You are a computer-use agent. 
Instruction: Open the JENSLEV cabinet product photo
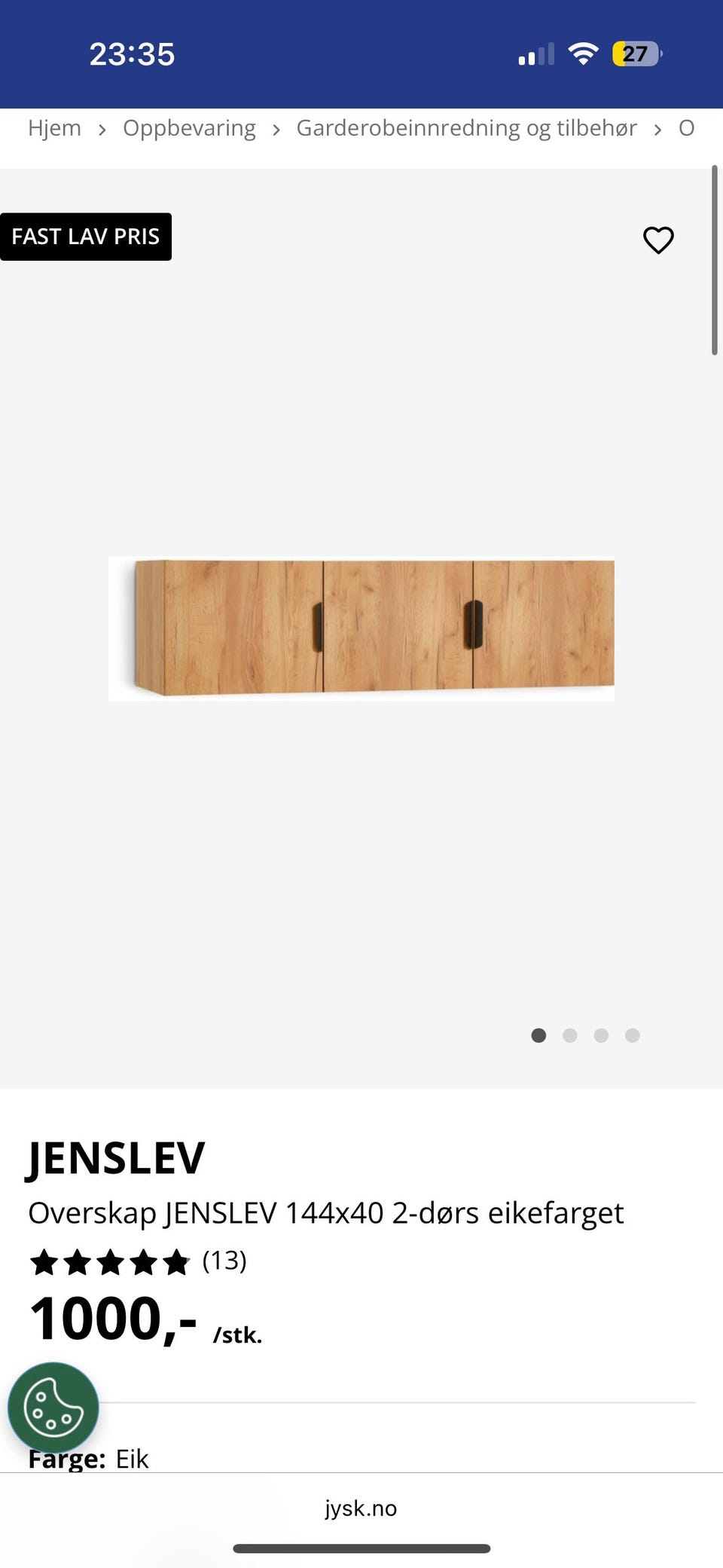pyautogui.click(x=361, y=628)
